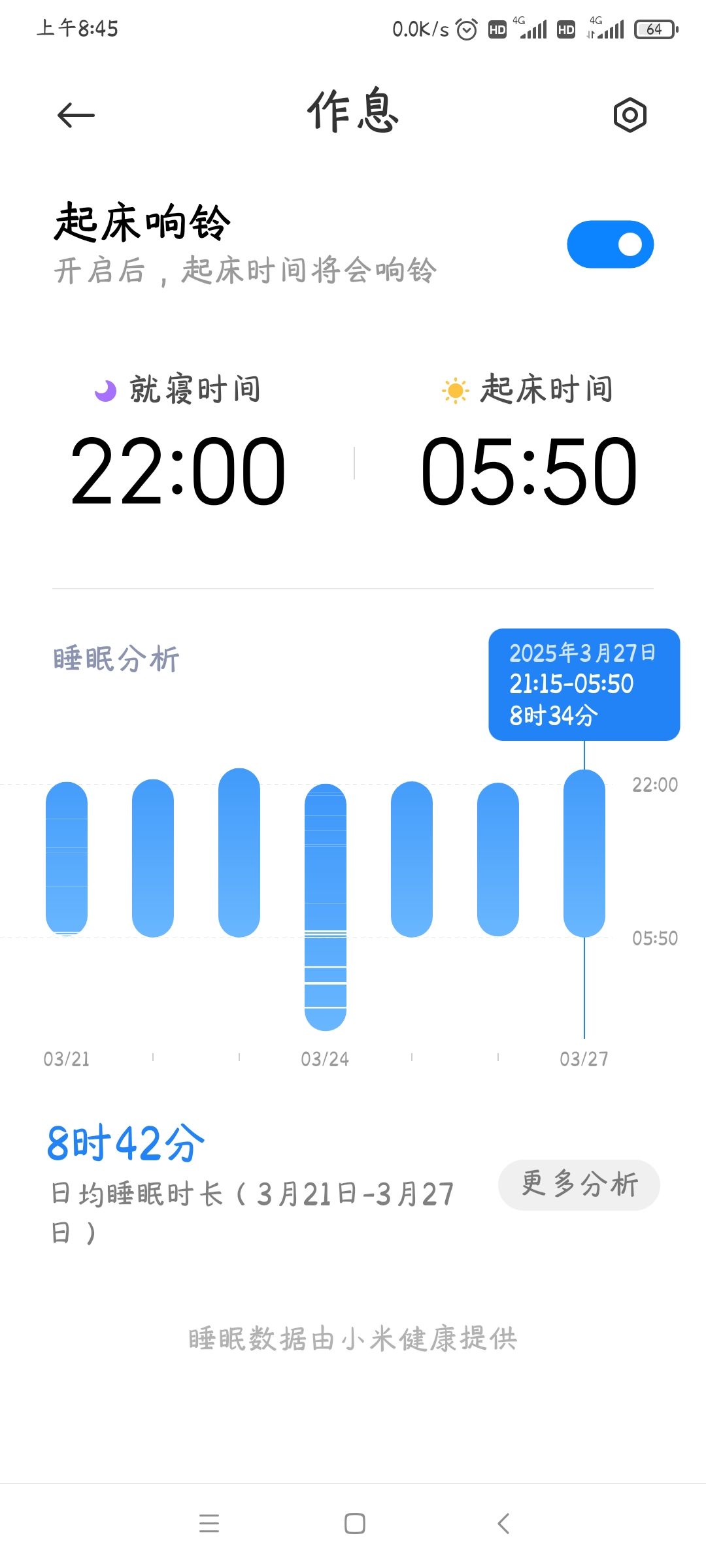Image resolution: width=706 pixels, height=1568 pixels.
Task: Open 更多分析 for more sleep analysis
Action: [579, 1184]
